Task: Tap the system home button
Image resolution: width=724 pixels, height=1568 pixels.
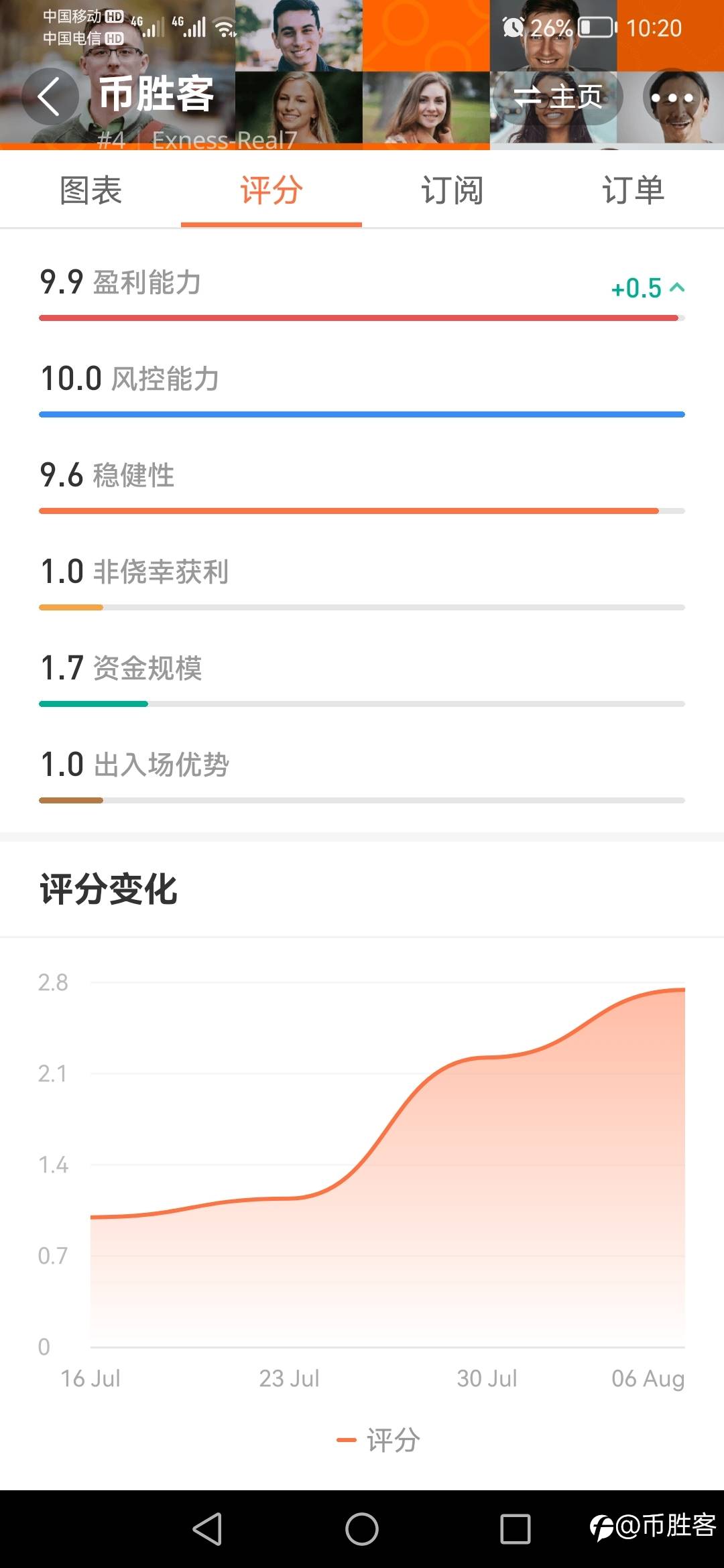Action: [362, 1529]
